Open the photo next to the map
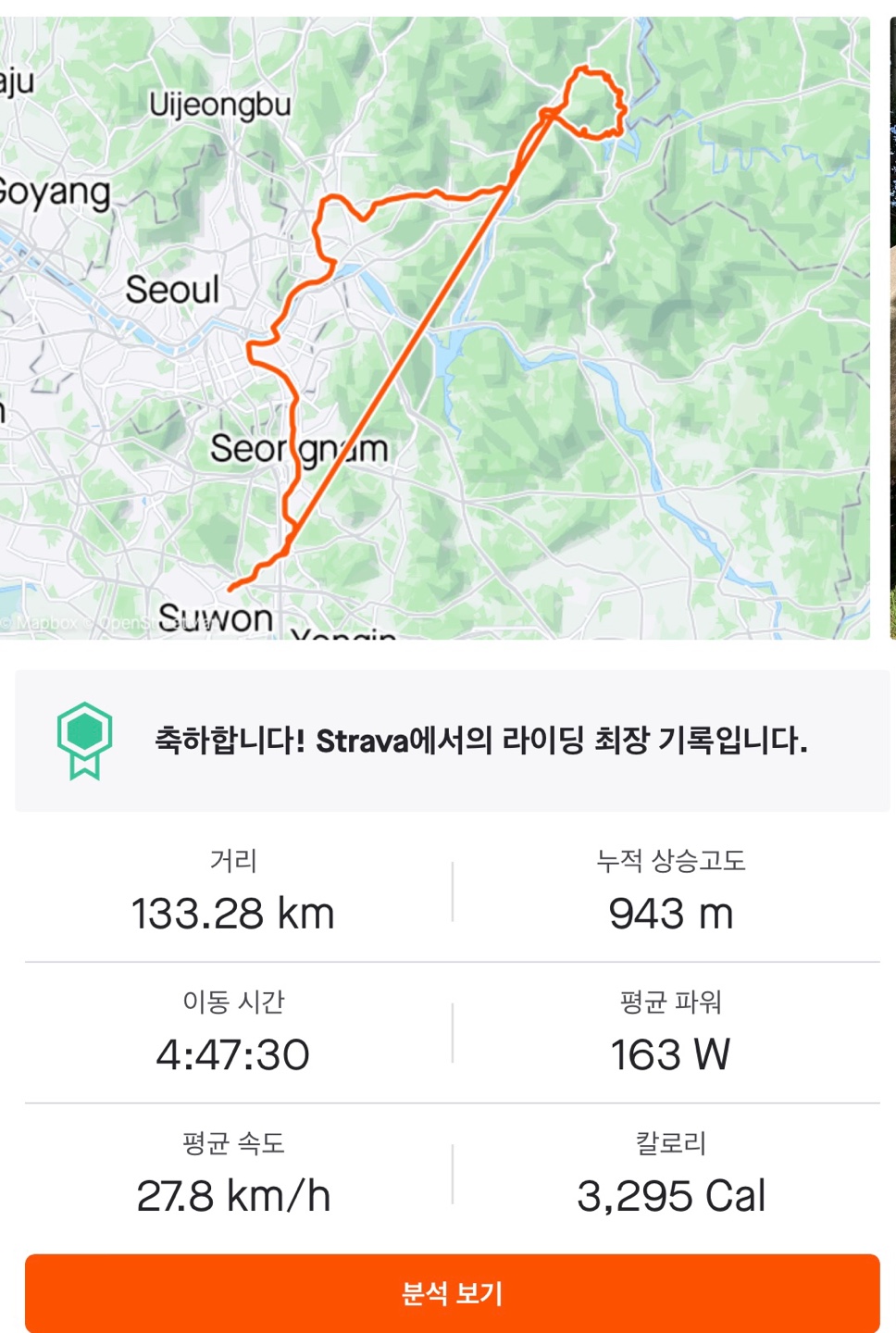Viewport: 896px width, 1333px height. coord(892,329)
